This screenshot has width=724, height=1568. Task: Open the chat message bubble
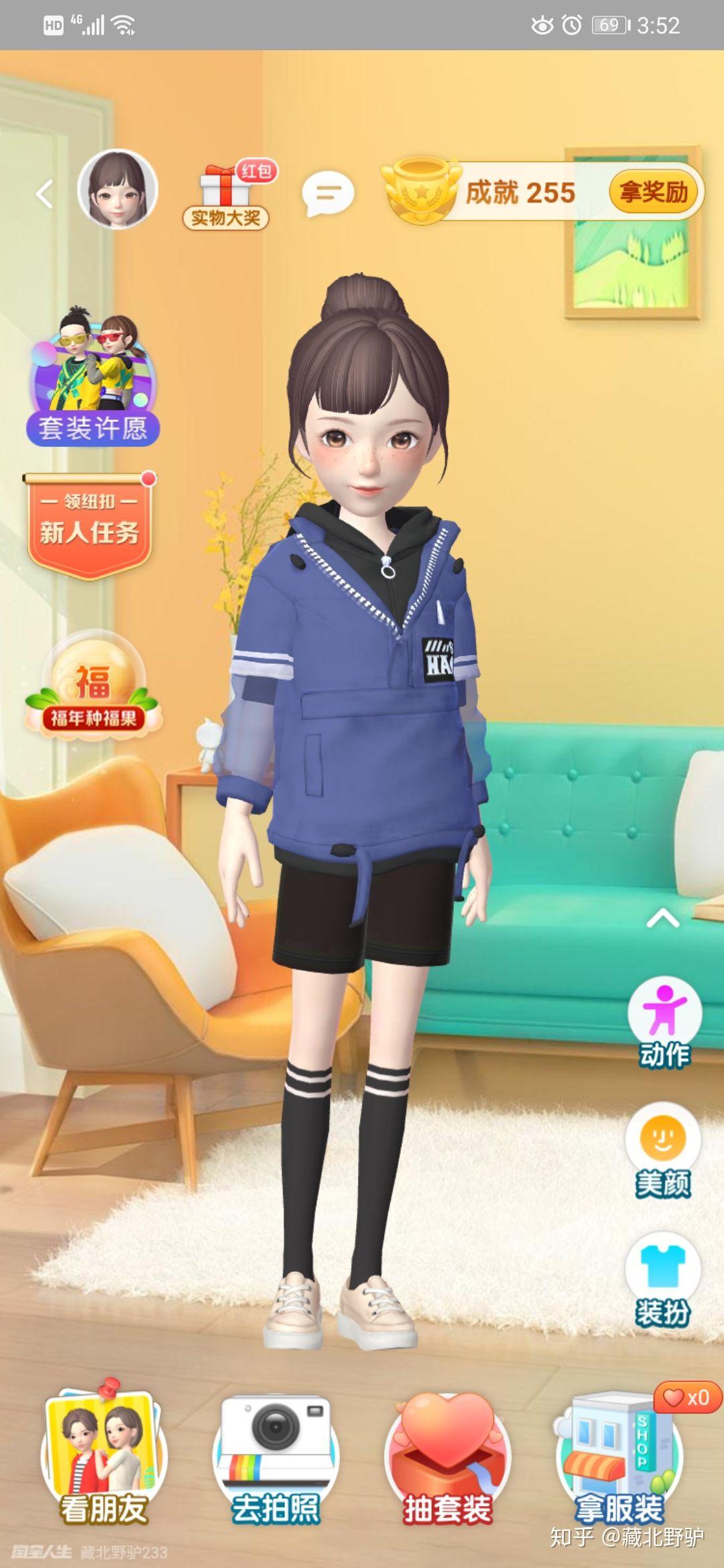327,194
